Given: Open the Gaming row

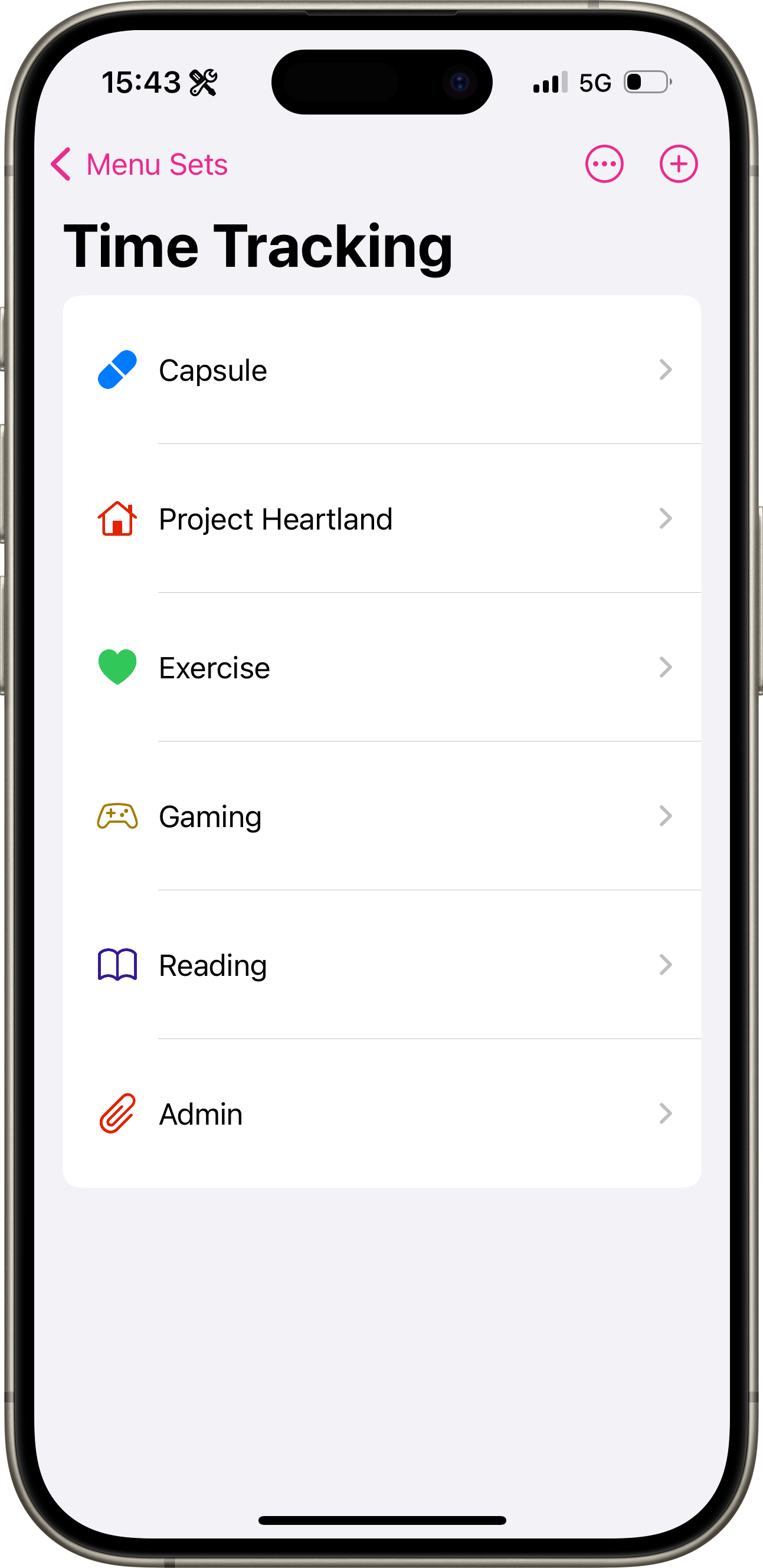Looking at the screenshot, I should coord(381,816).
